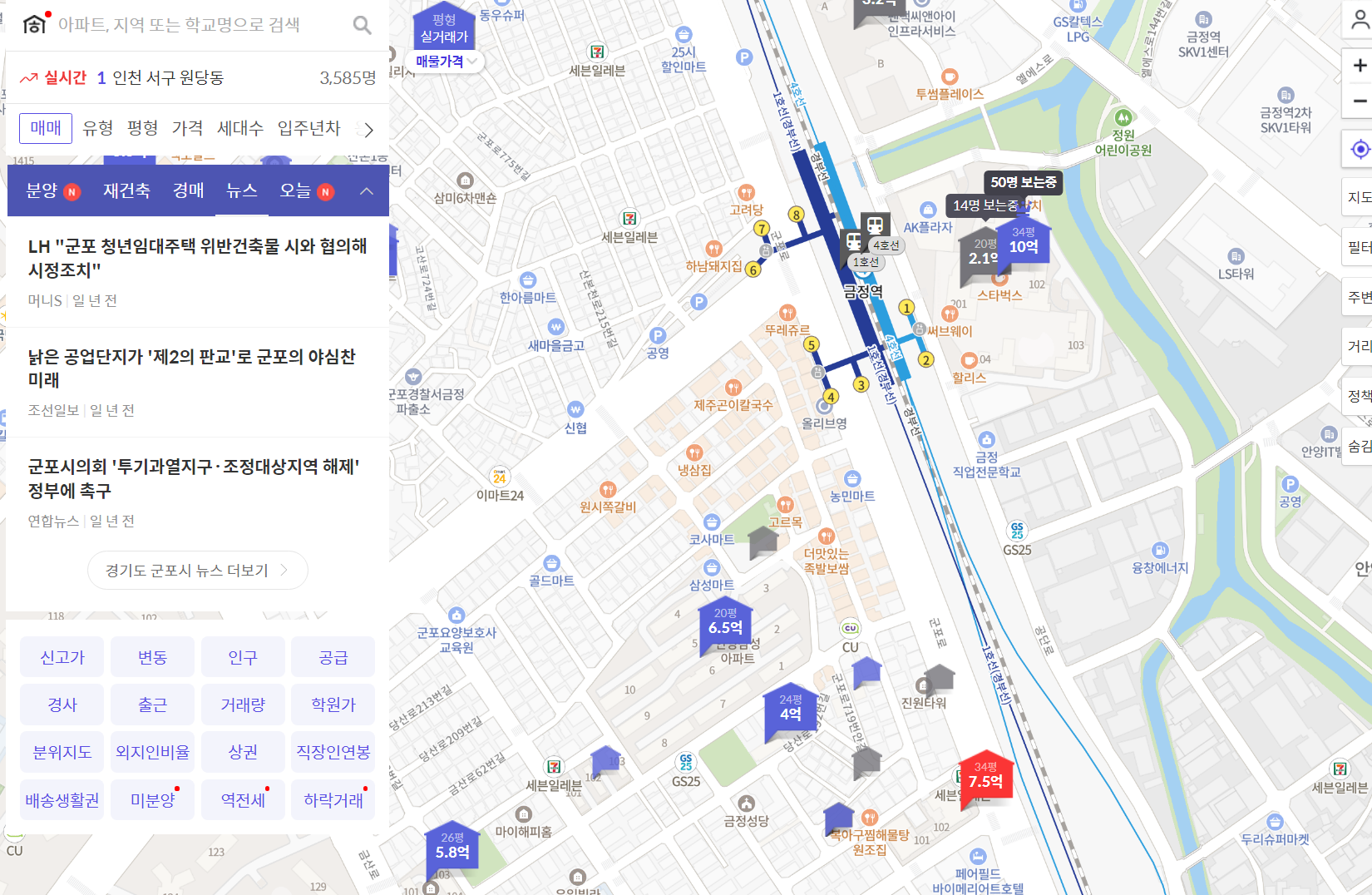The image size is (1372, 895).
Task: Zoom in on the map
Action: (1360, 65)
